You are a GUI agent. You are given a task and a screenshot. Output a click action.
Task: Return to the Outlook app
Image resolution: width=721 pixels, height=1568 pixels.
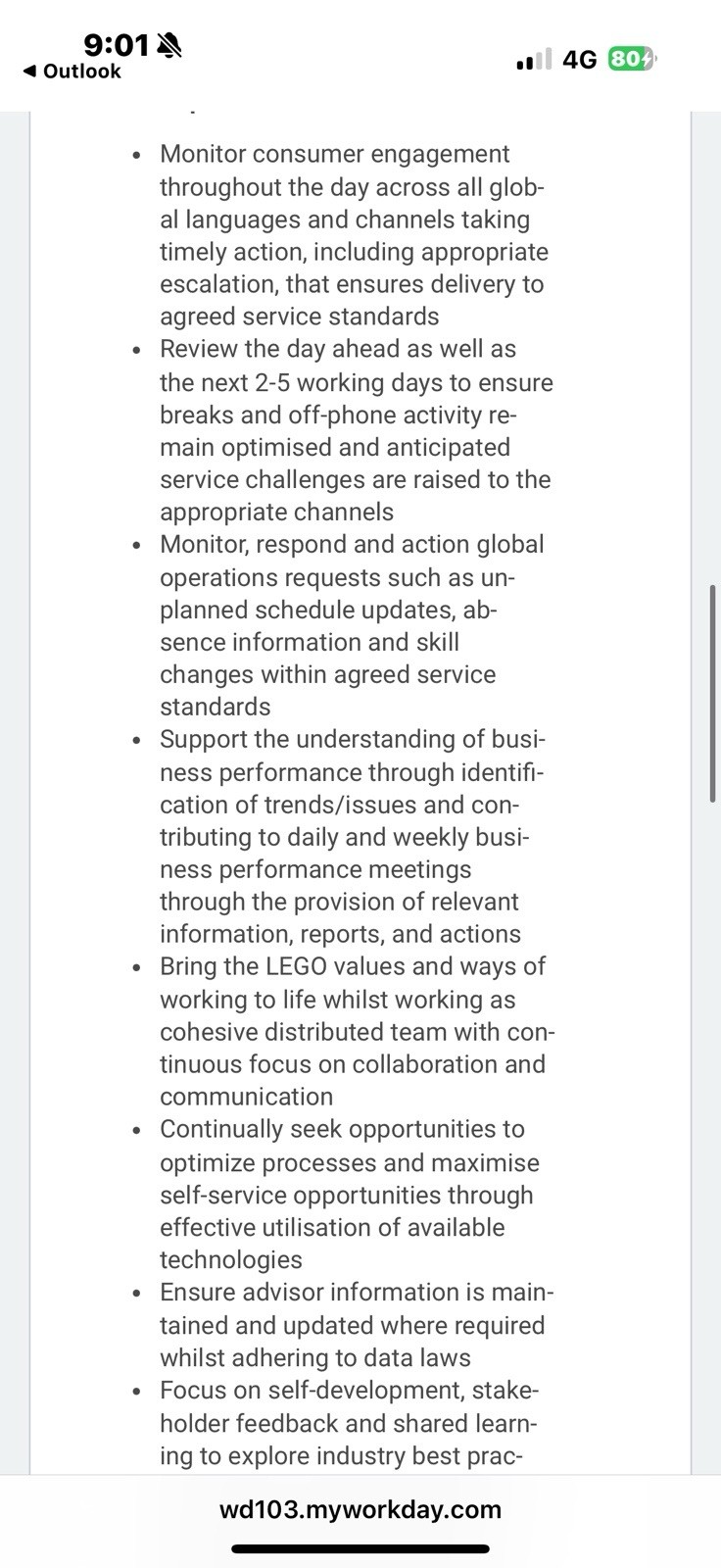coord(72,72)
